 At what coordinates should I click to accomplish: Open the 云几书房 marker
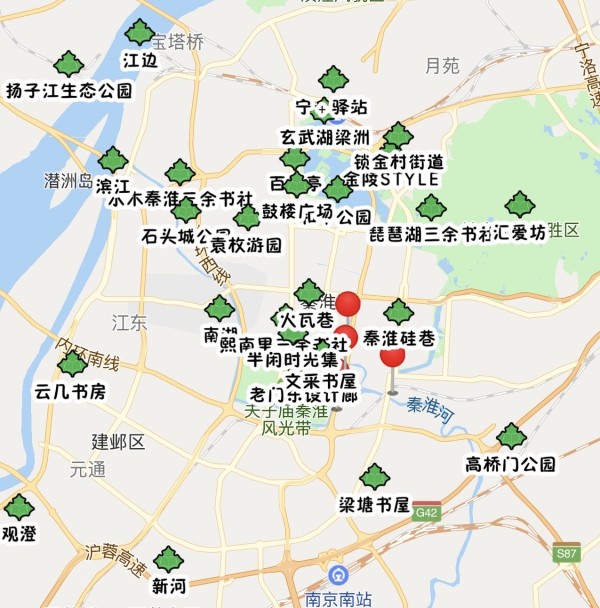tap(72, 365)
